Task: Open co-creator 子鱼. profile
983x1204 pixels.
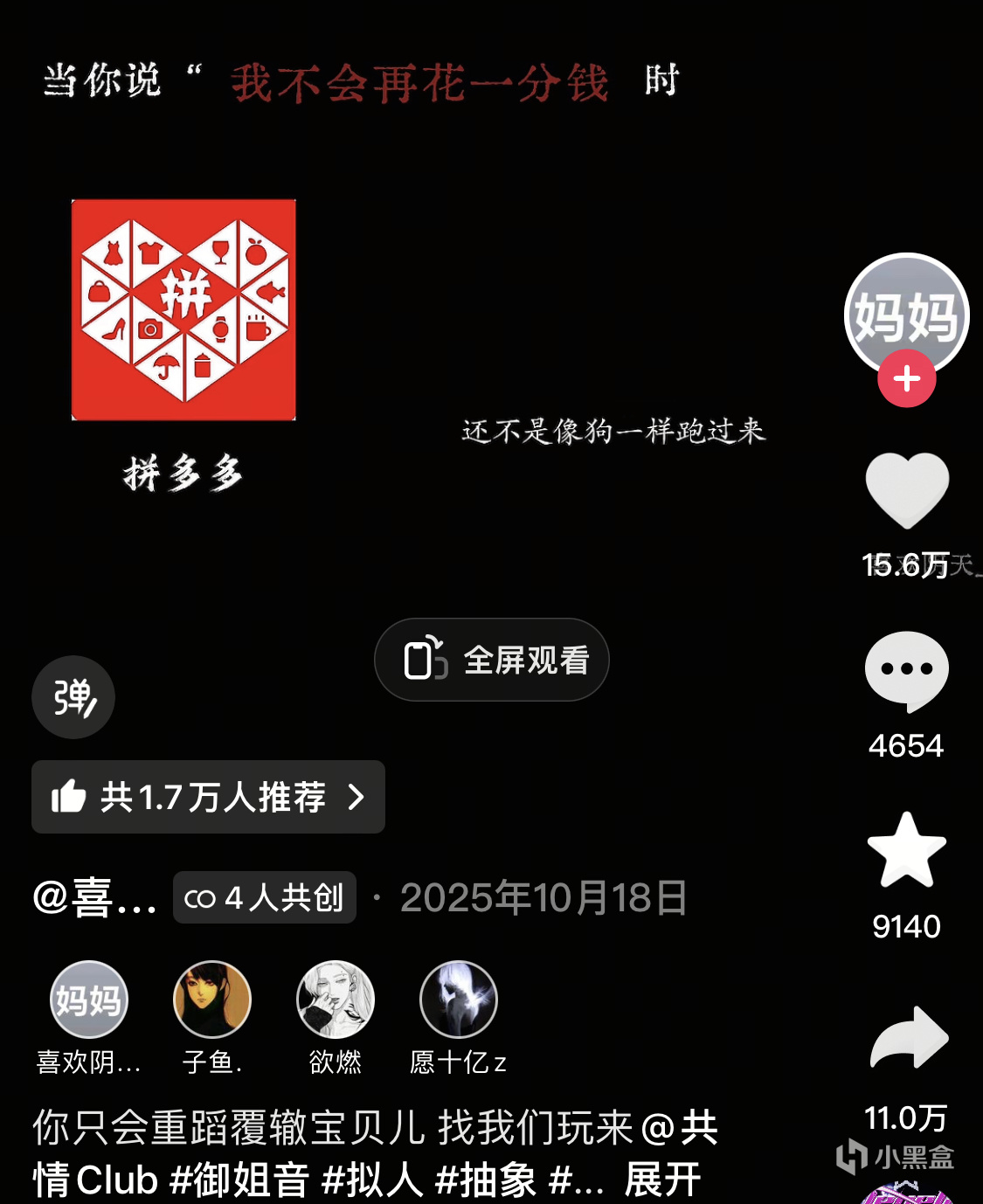Action: 212,1000
